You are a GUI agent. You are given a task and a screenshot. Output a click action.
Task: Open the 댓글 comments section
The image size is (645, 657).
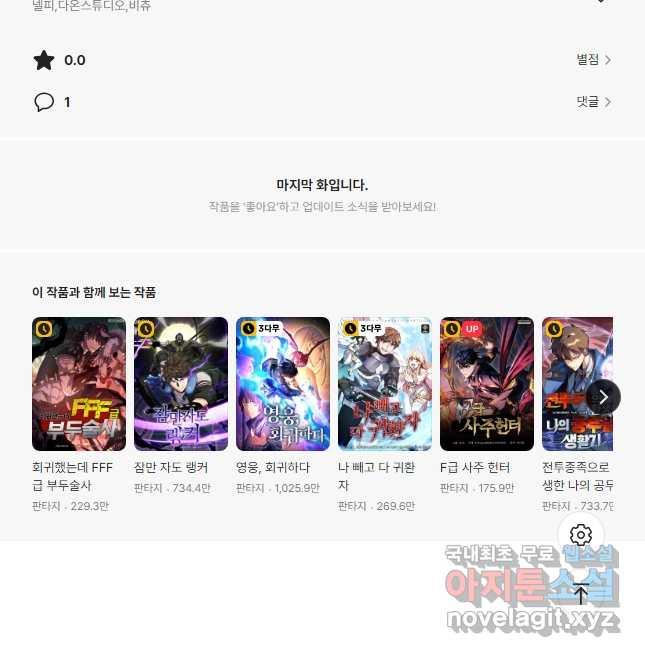(x=593, y=102)
